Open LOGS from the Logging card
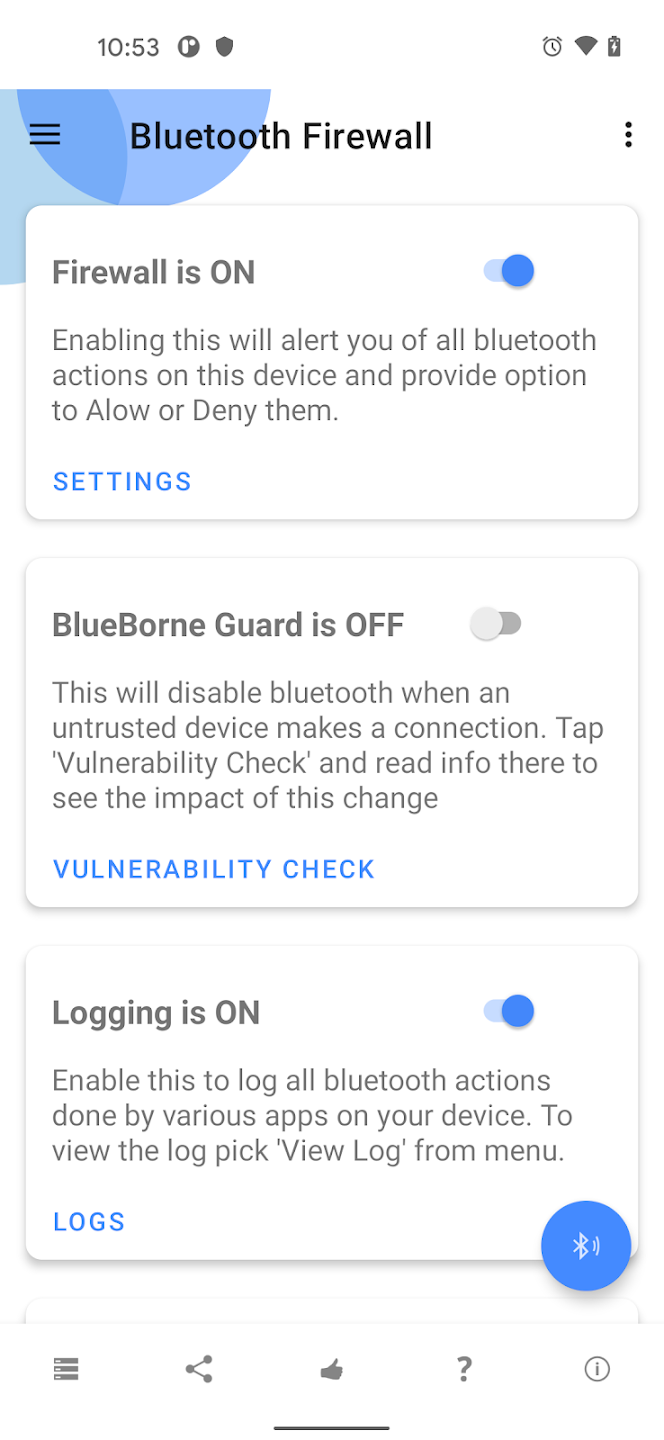This screenshot has width=664, height=1440. click(89, 1221)
